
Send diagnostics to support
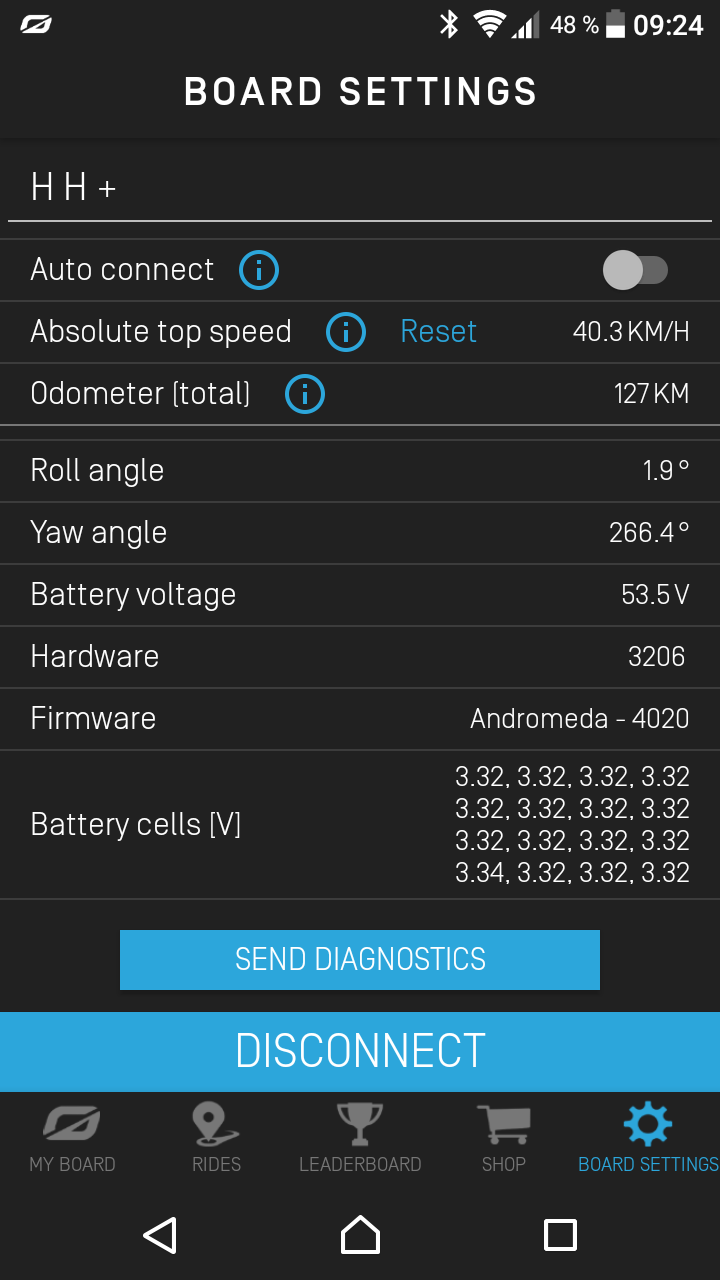coord(360,960)
